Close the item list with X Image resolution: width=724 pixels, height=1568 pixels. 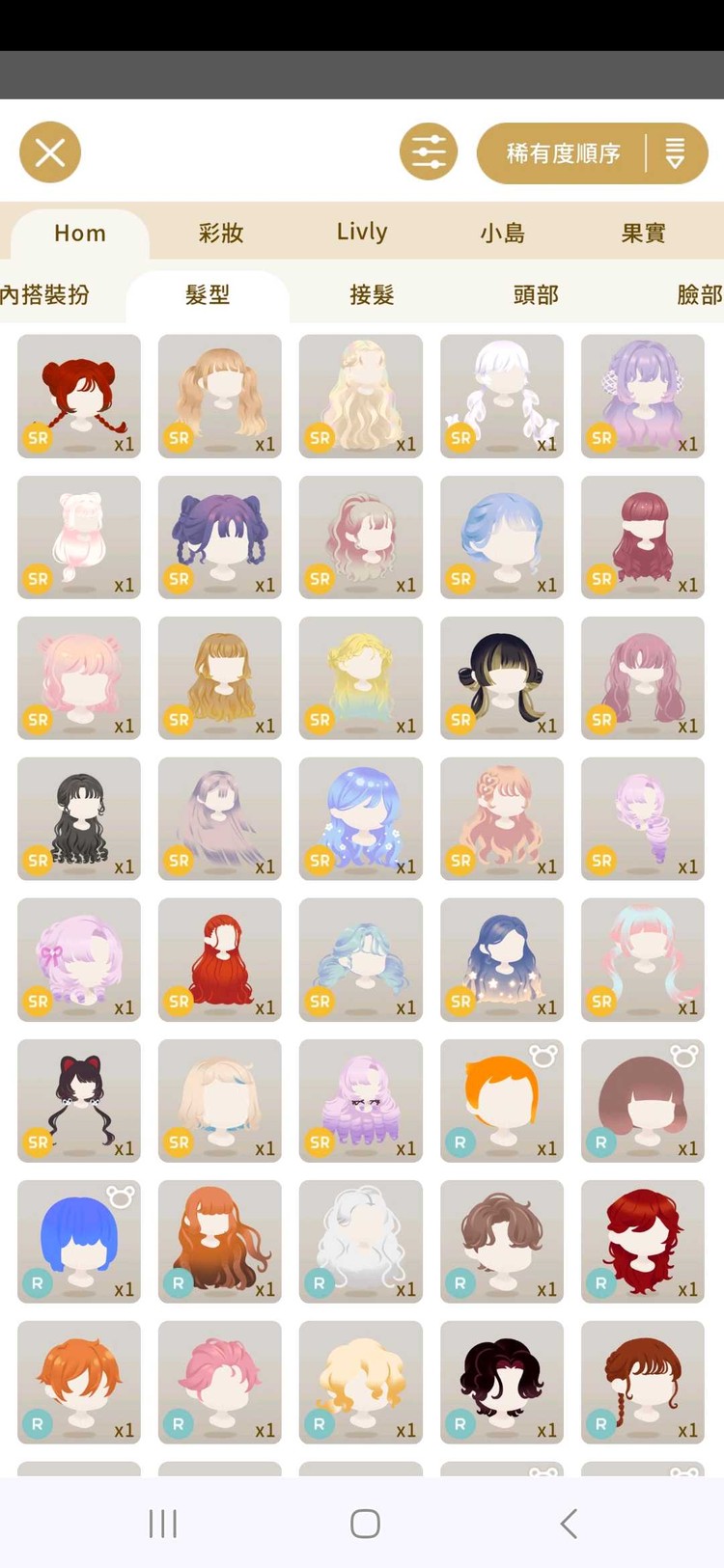pyautogui.click(x=50, y=152)
